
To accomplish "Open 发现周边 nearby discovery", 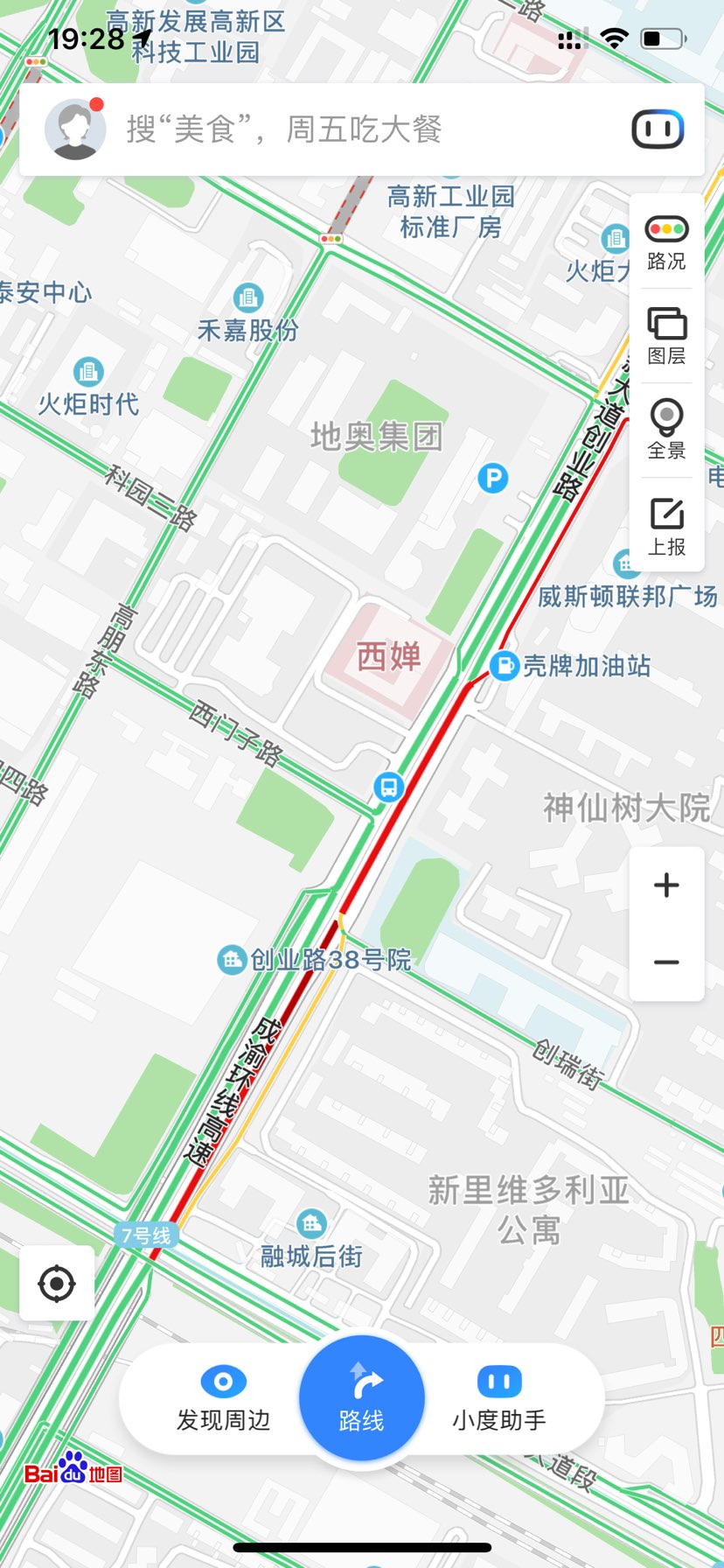I will [224, 1399].
